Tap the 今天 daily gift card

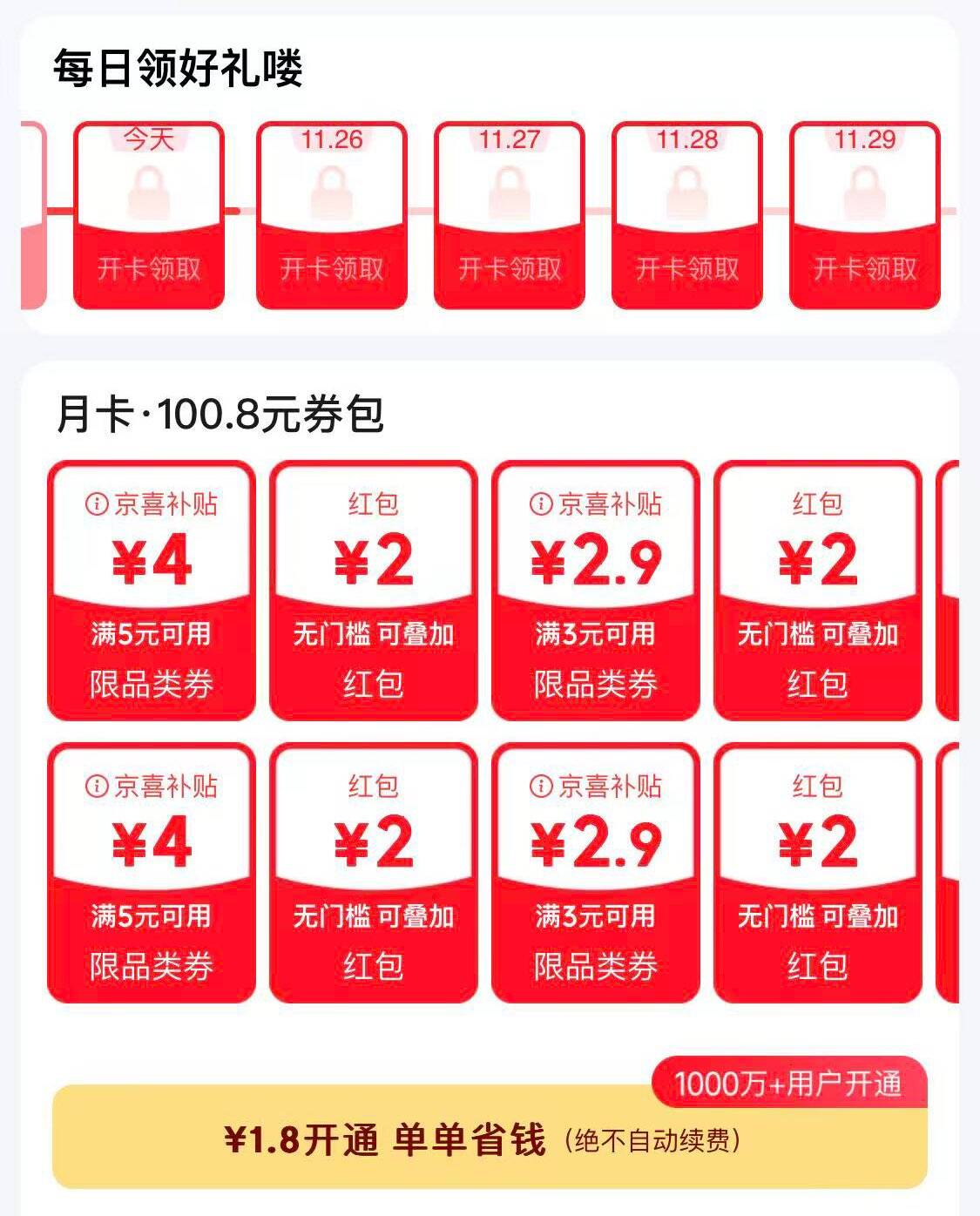coord(149,216)
